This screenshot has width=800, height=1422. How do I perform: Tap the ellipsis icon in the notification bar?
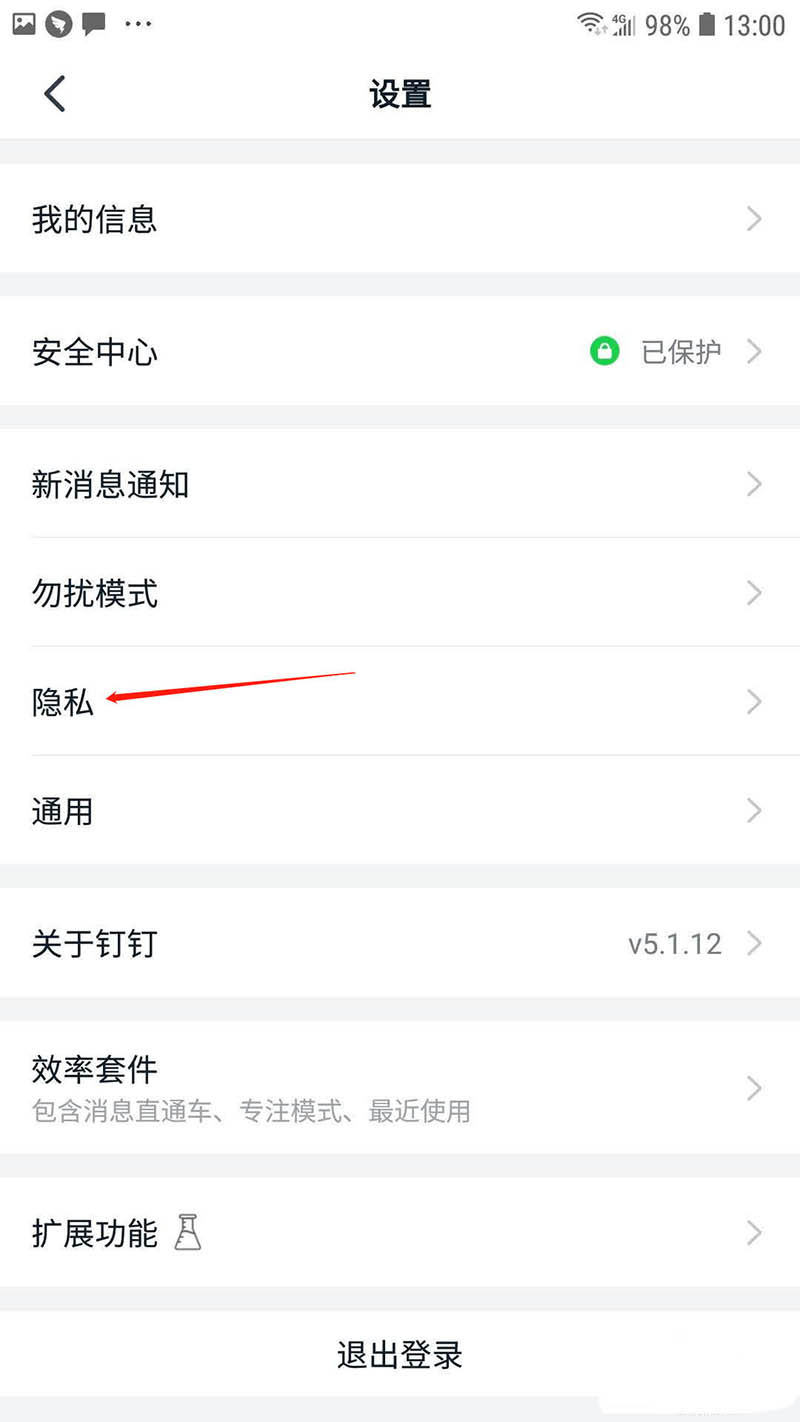coord(138,24)
